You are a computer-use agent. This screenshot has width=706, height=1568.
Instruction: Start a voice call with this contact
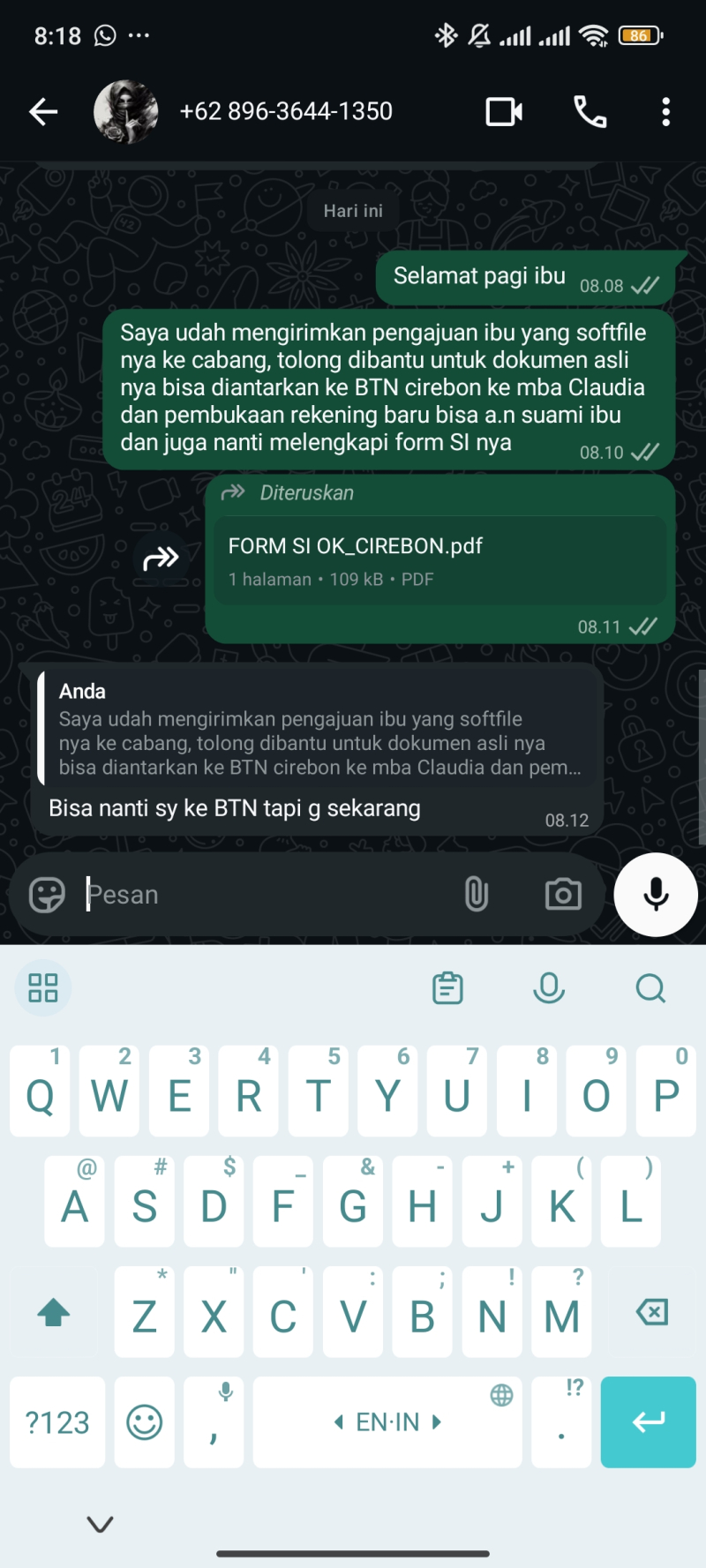(590, 112)
